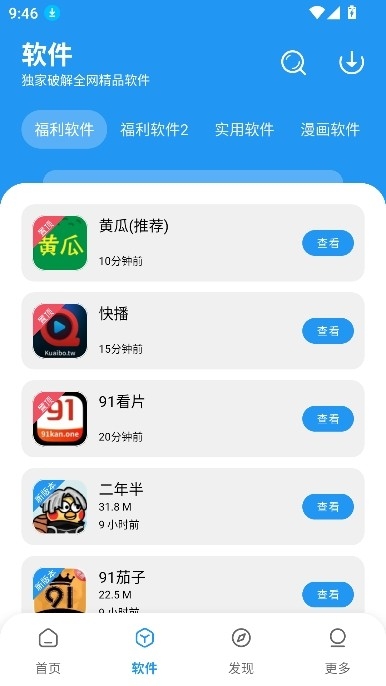
Task: Open the search icon in the header
Action: 293,63
